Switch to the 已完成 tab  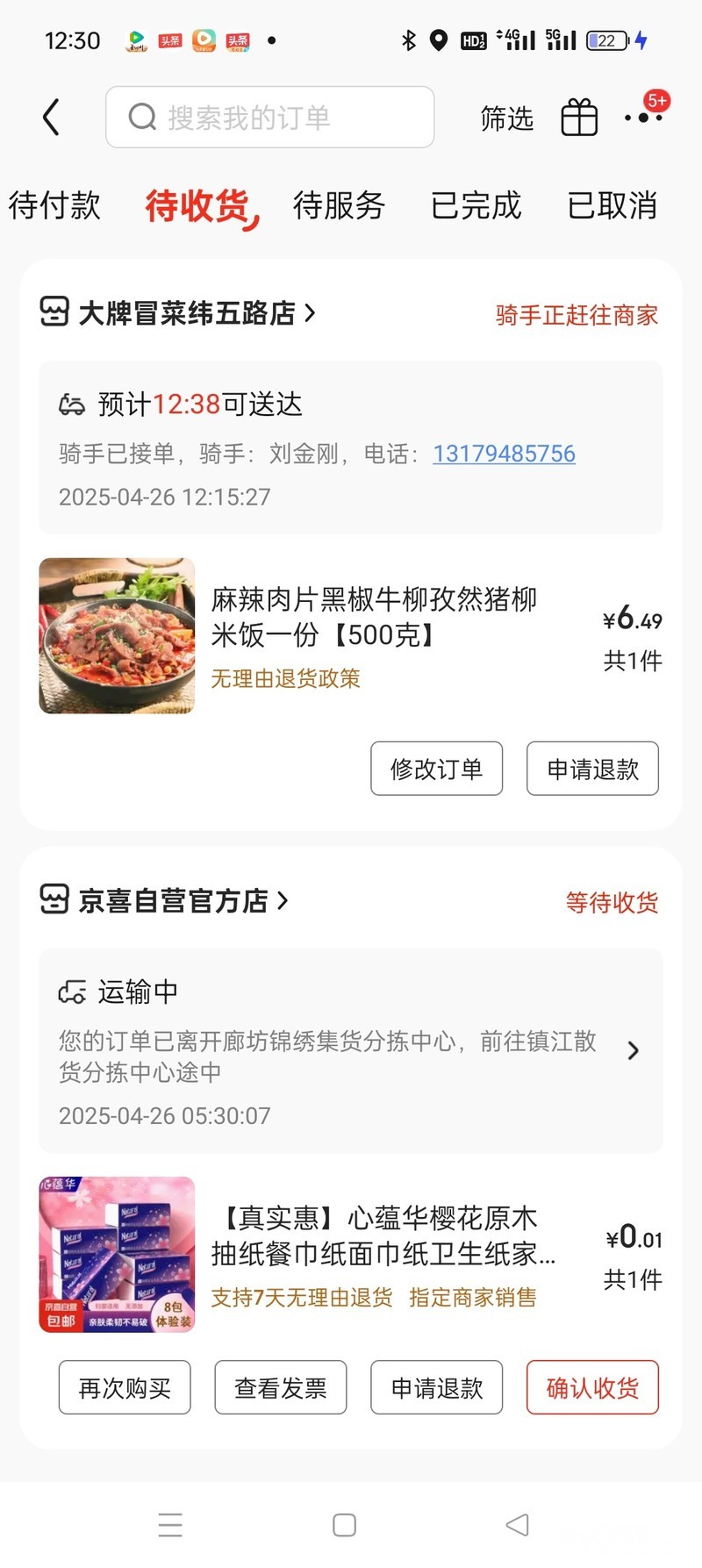[476, 205]
